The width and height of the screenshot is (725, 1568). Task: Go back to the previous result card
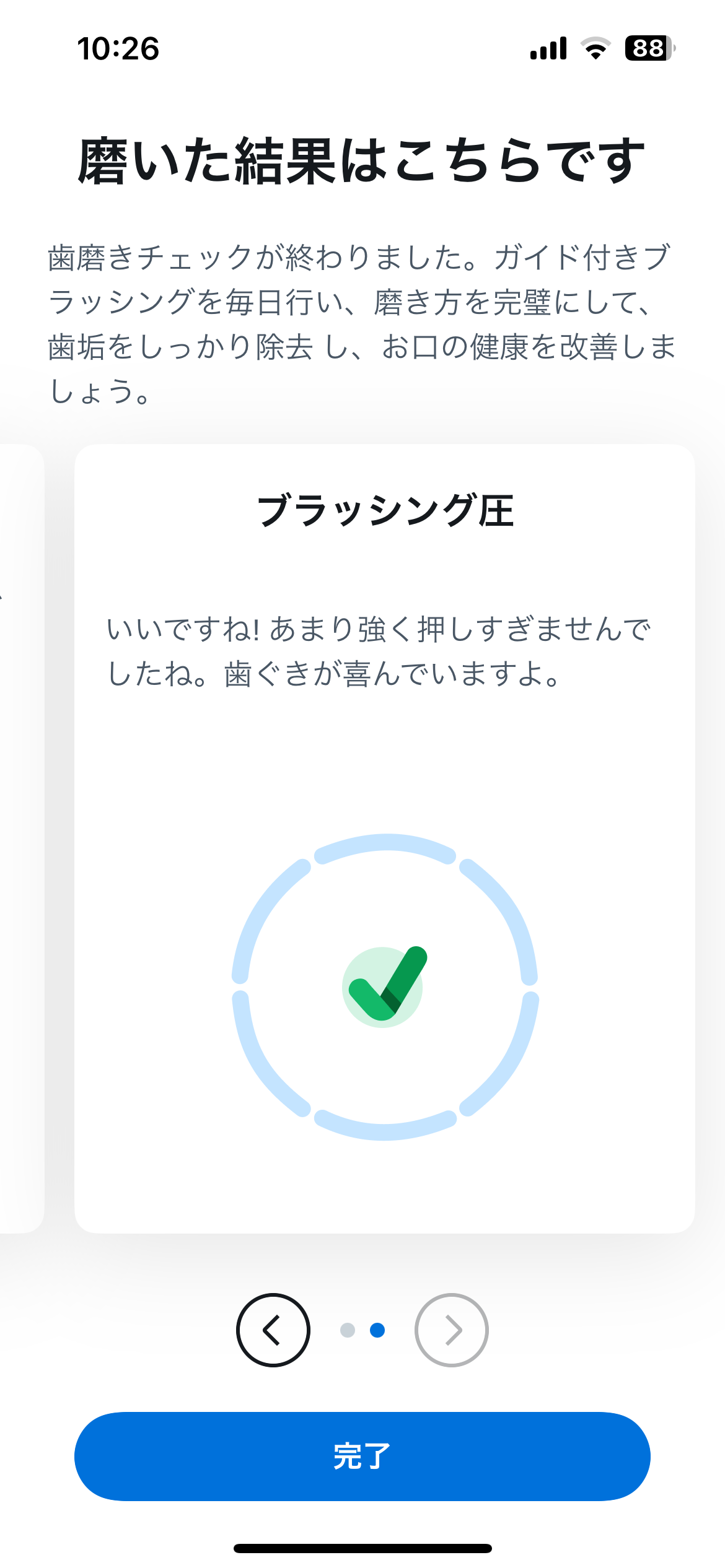[273, 1330]
